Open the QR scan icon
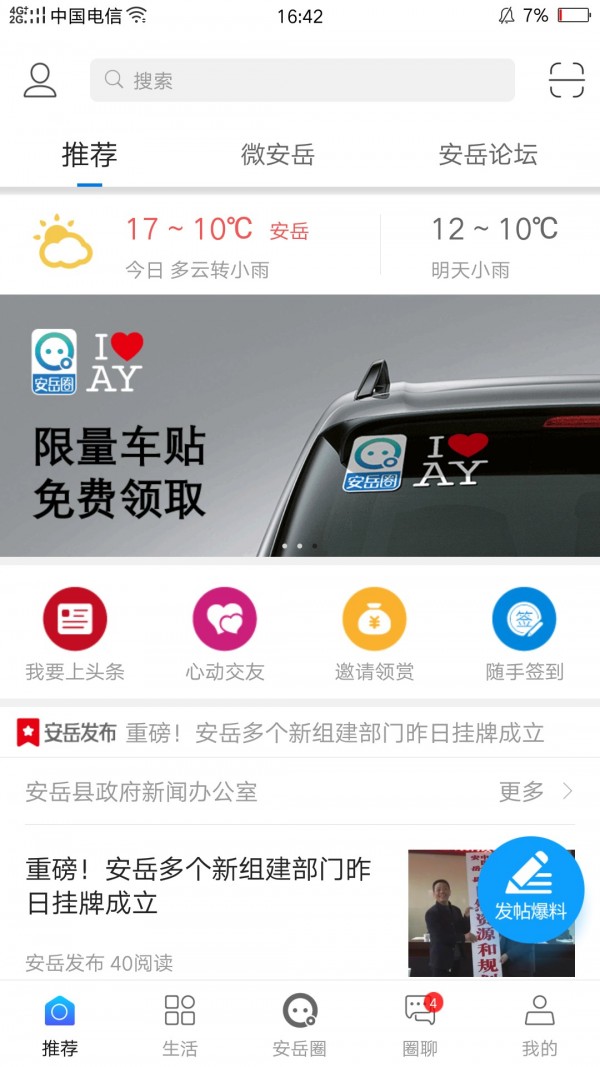600x1067 pixels. tap(566, 80)
